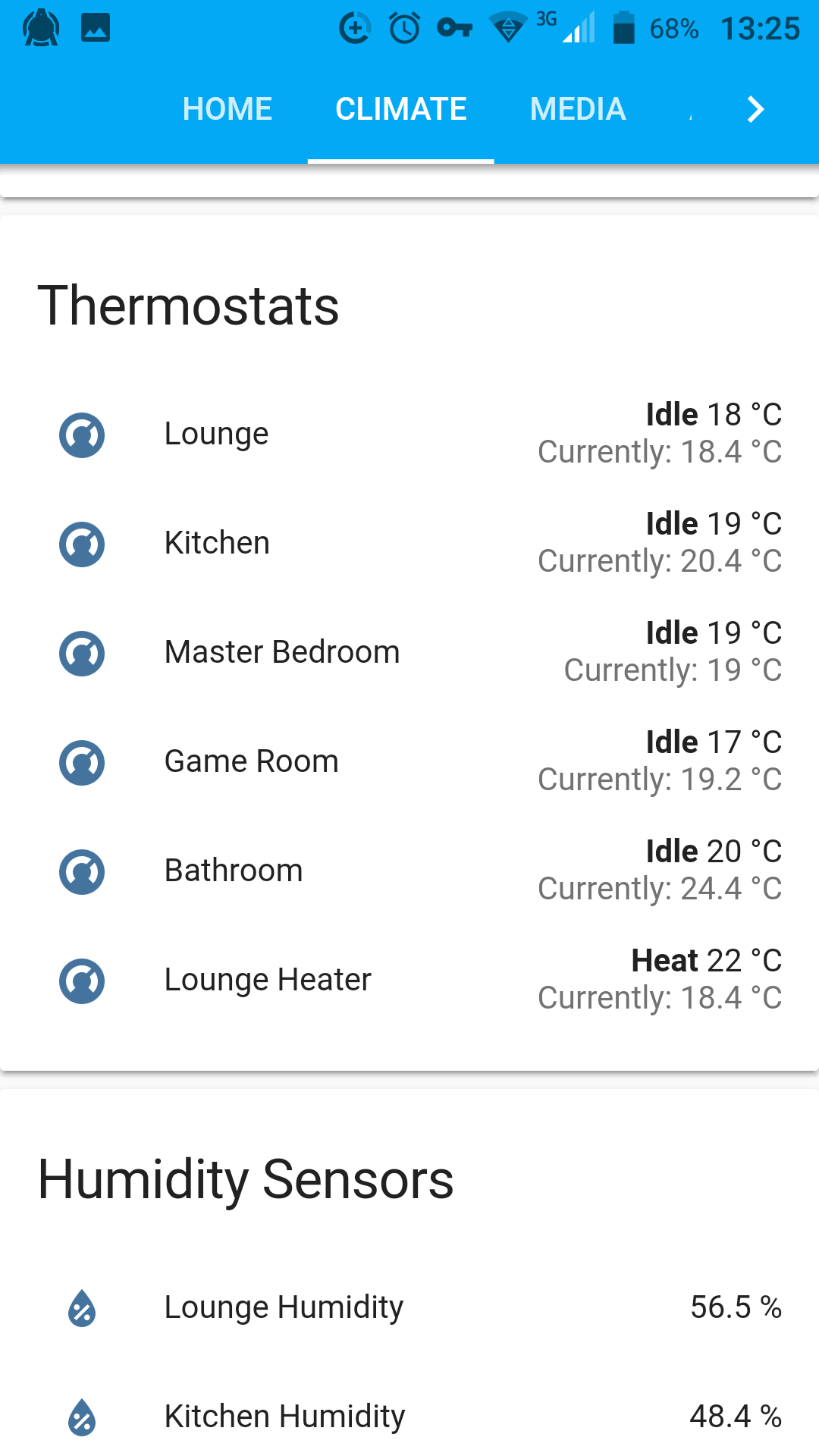Viewport: 819px width, 1456px height.
Task: Select the CLIMATE tab
Action: [x=401, y=109]
